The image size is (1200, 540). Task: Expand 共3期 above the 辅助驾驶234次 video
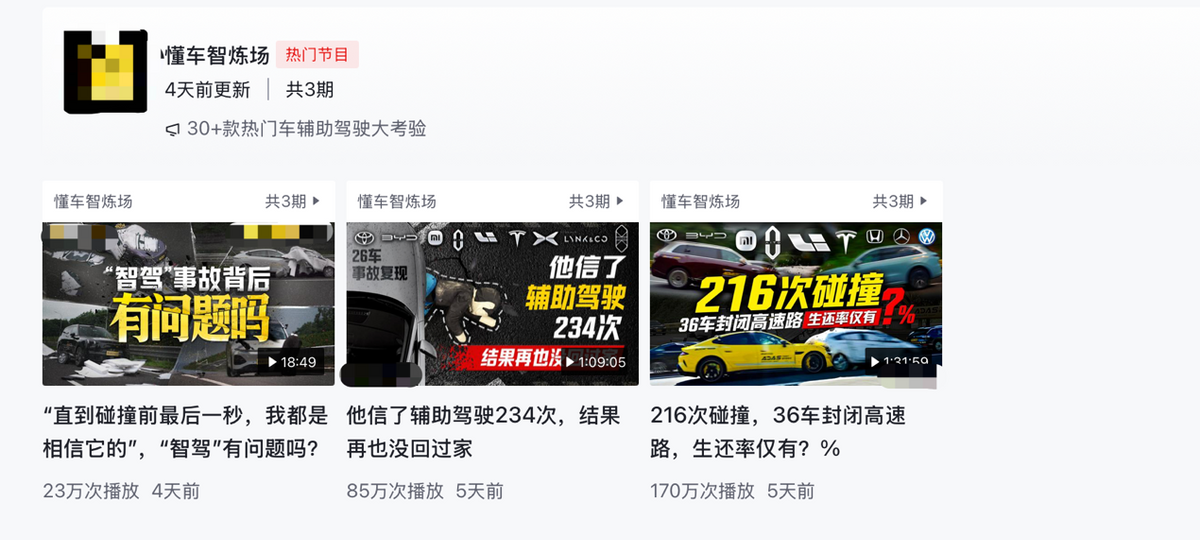tap(596, 201)
